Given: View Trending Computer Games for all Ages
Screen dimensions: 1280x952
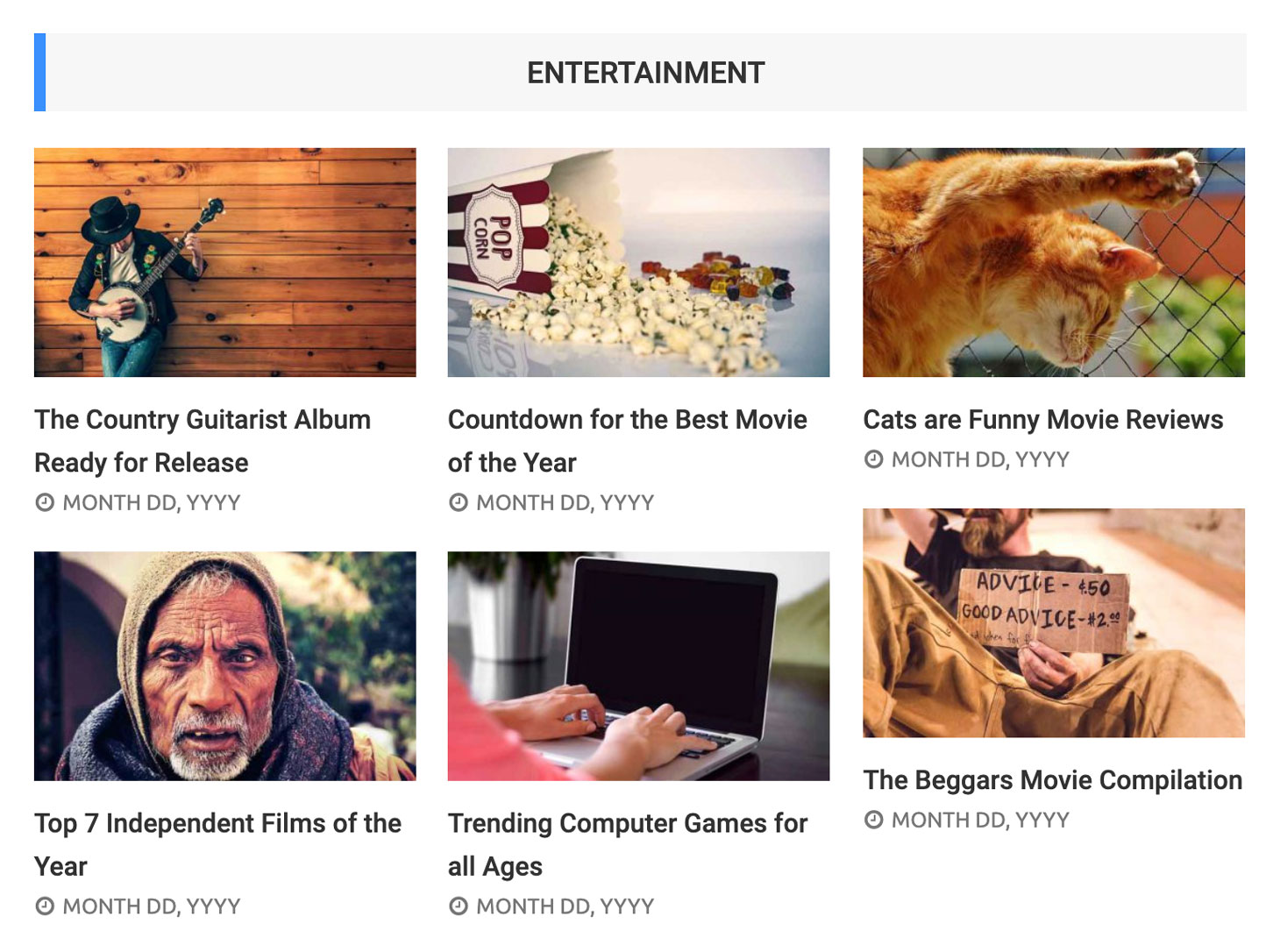Looking at the screenshot, I should pyautogui.click(x=627, y=824).
